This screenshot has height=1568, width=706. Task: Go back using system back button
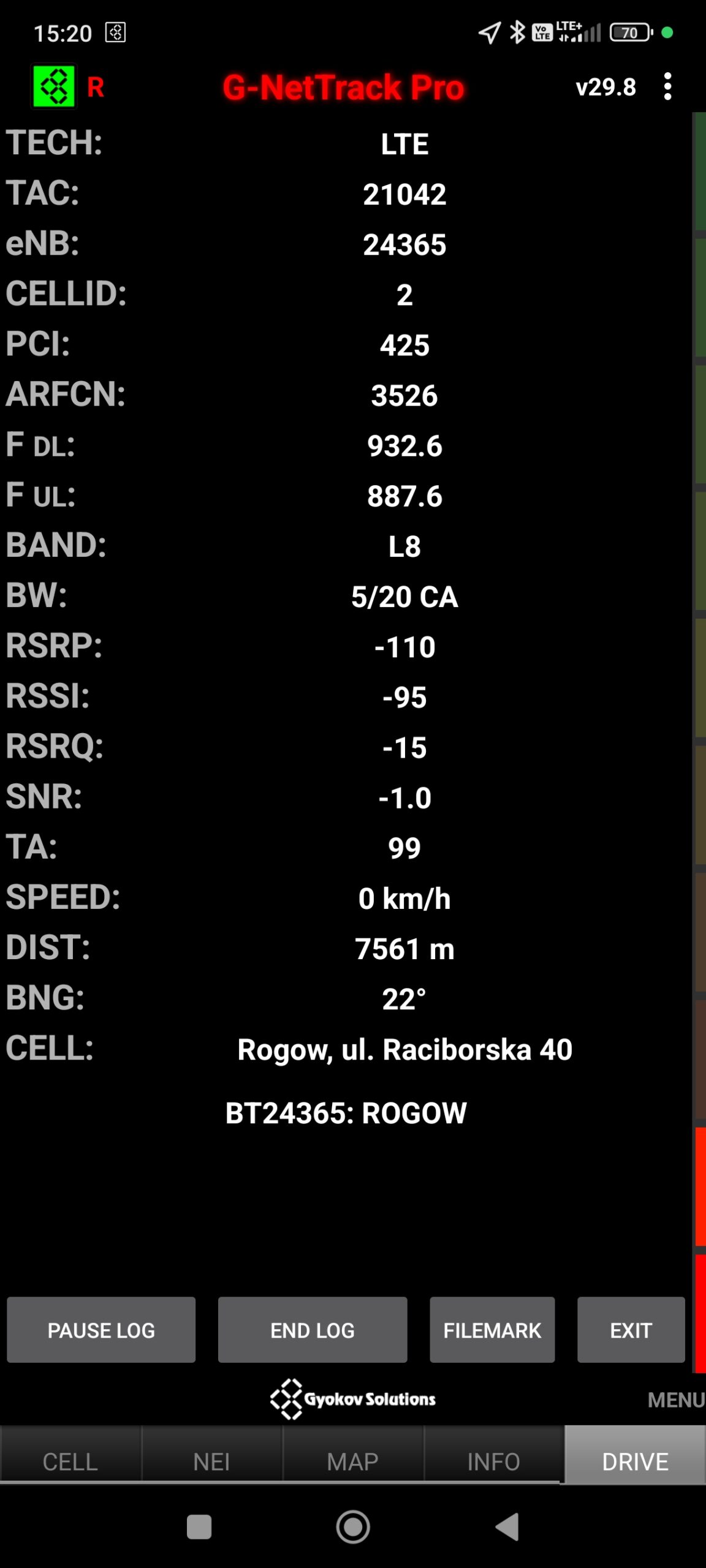507,1526
